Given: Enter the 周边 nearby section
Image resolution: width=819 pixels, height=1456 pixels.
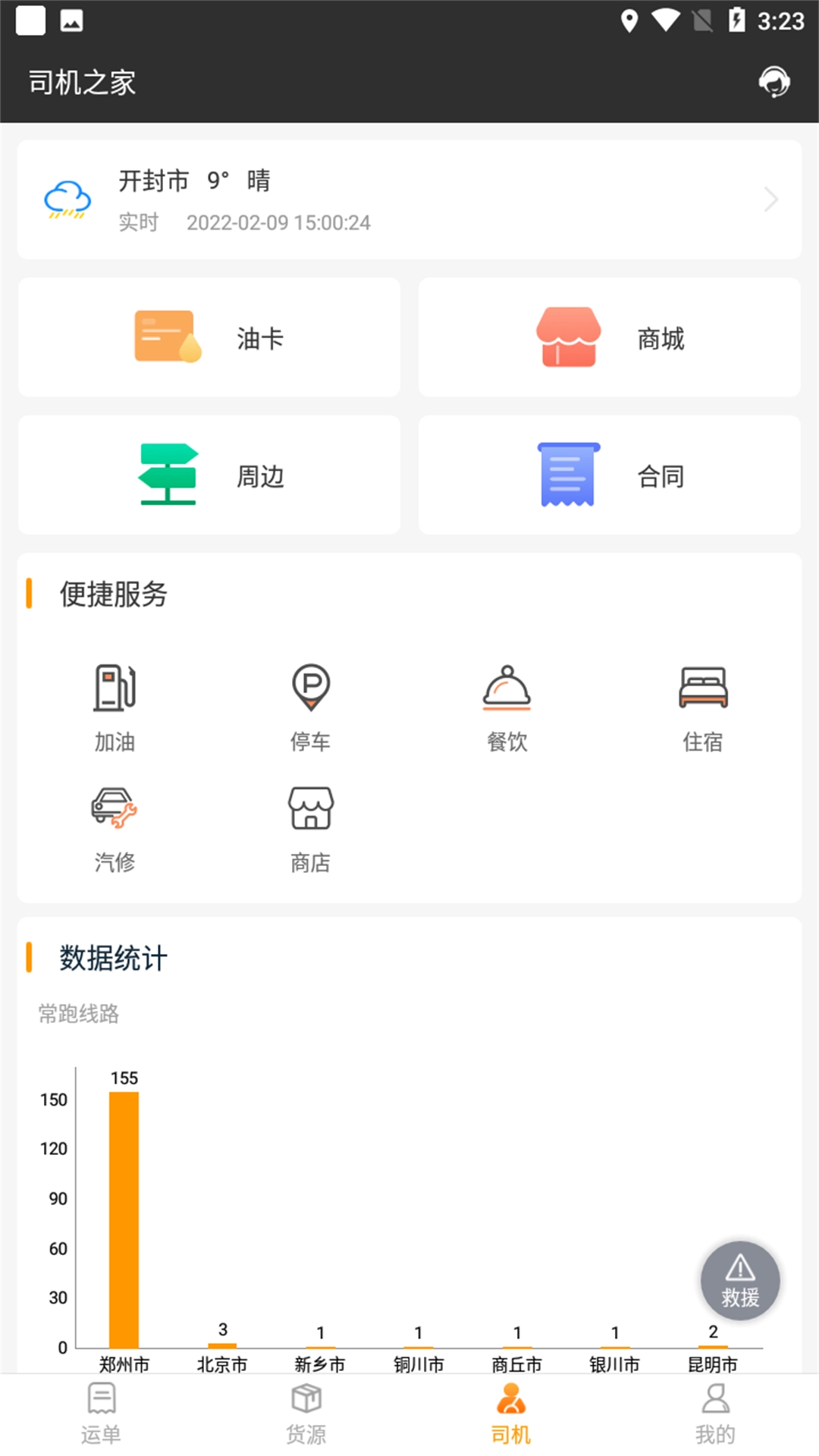Looking at the screenshot, I should click(209, 475).
